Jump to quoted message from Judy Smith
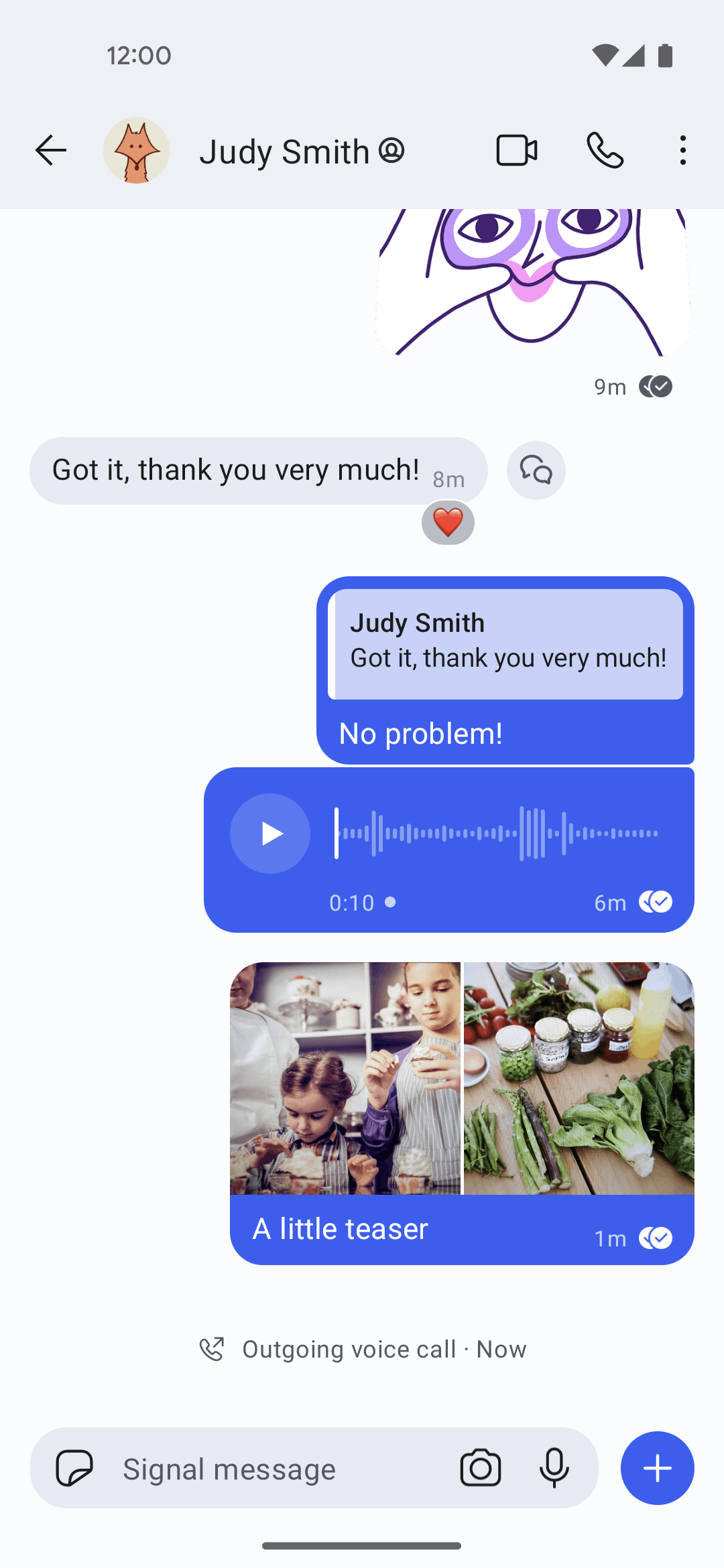Viewport: 724px width, 1568px height. point(506,644)
